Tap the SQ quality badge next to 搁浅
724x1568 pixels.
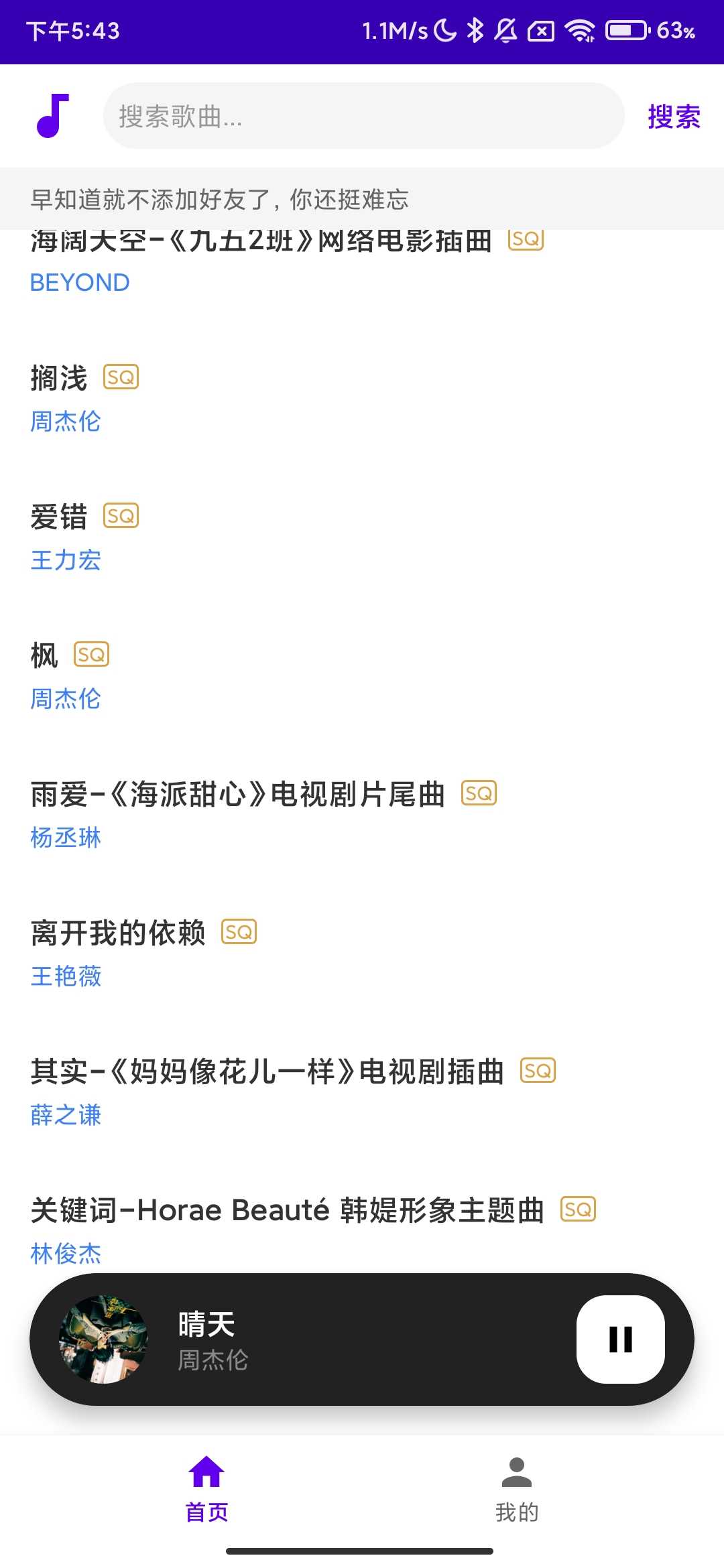[121, 377]
